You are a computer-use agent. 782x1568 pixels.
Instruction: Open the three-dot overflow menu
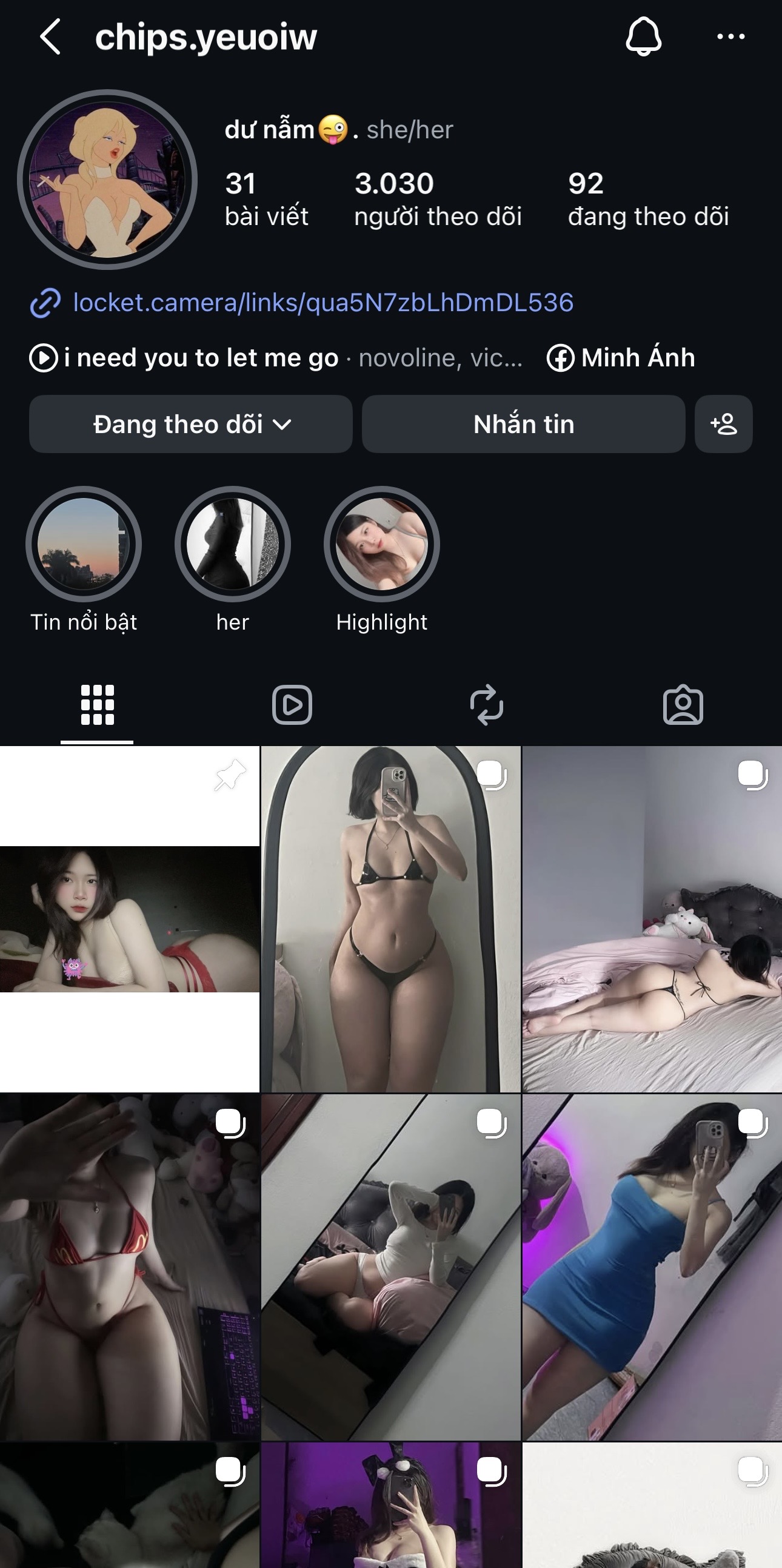coord(730,37)
